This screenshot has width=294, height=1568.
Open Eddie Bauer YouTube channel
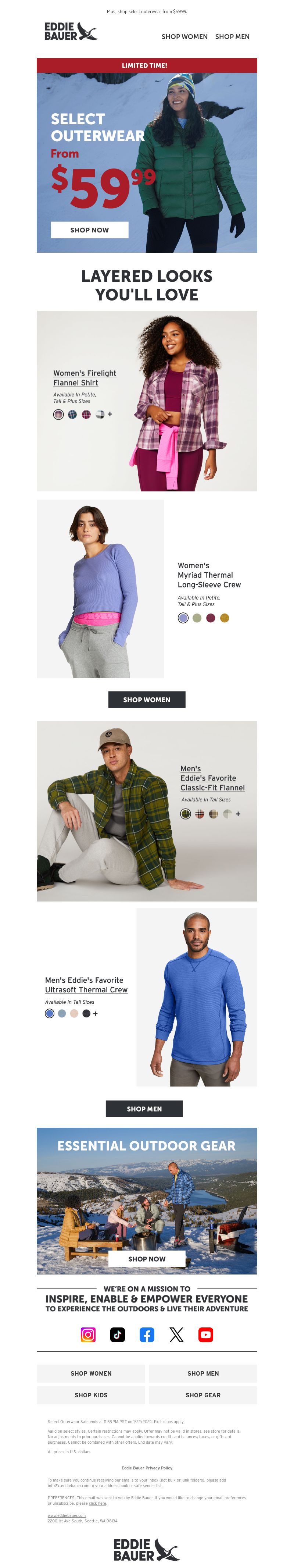pyautogui.click(x=206, y=1334)
